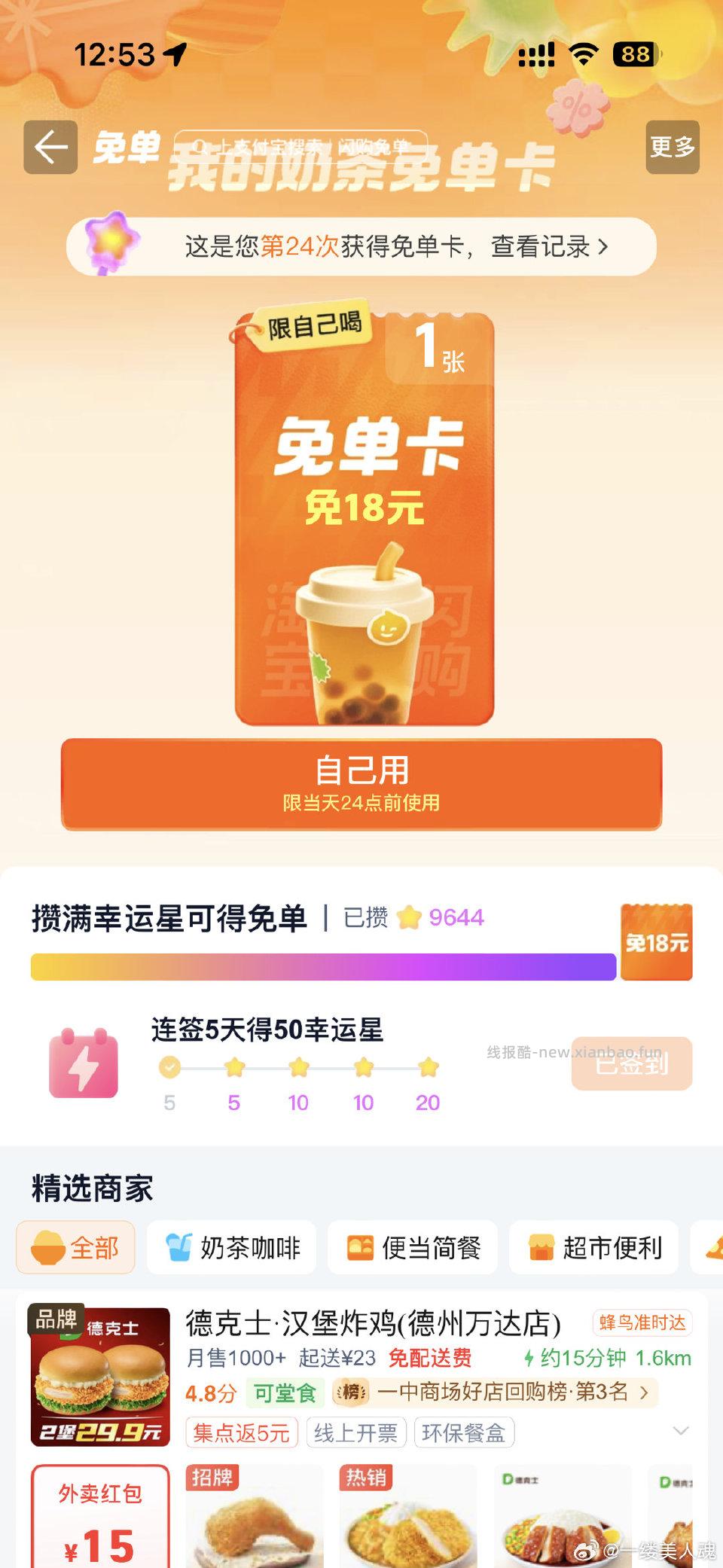Screen dimensions: 723x1568
Task: Tap the completed checkmark on the day-5 milestone
Action: click(169, 1066)
